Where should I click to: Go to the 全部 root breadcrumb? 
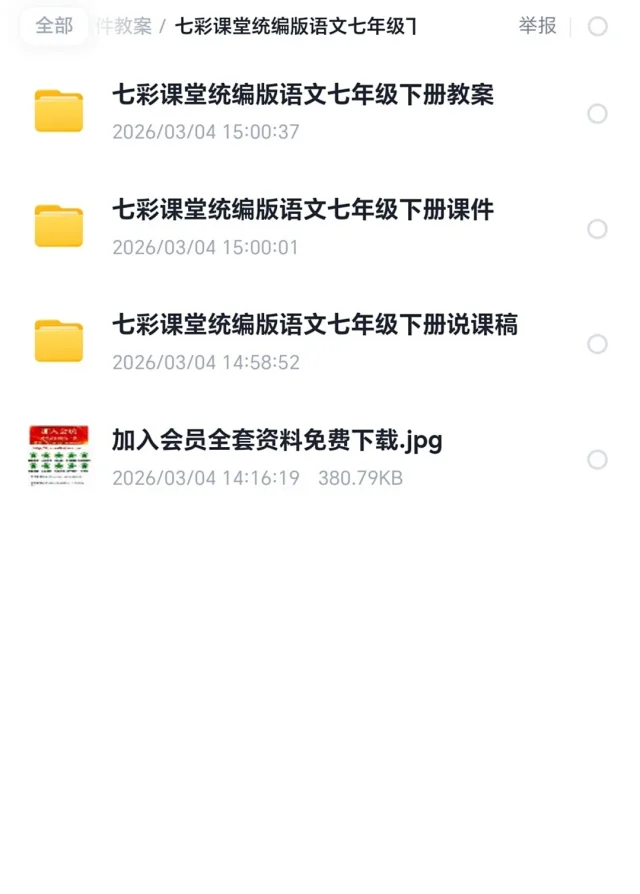(x=54, y=26)
